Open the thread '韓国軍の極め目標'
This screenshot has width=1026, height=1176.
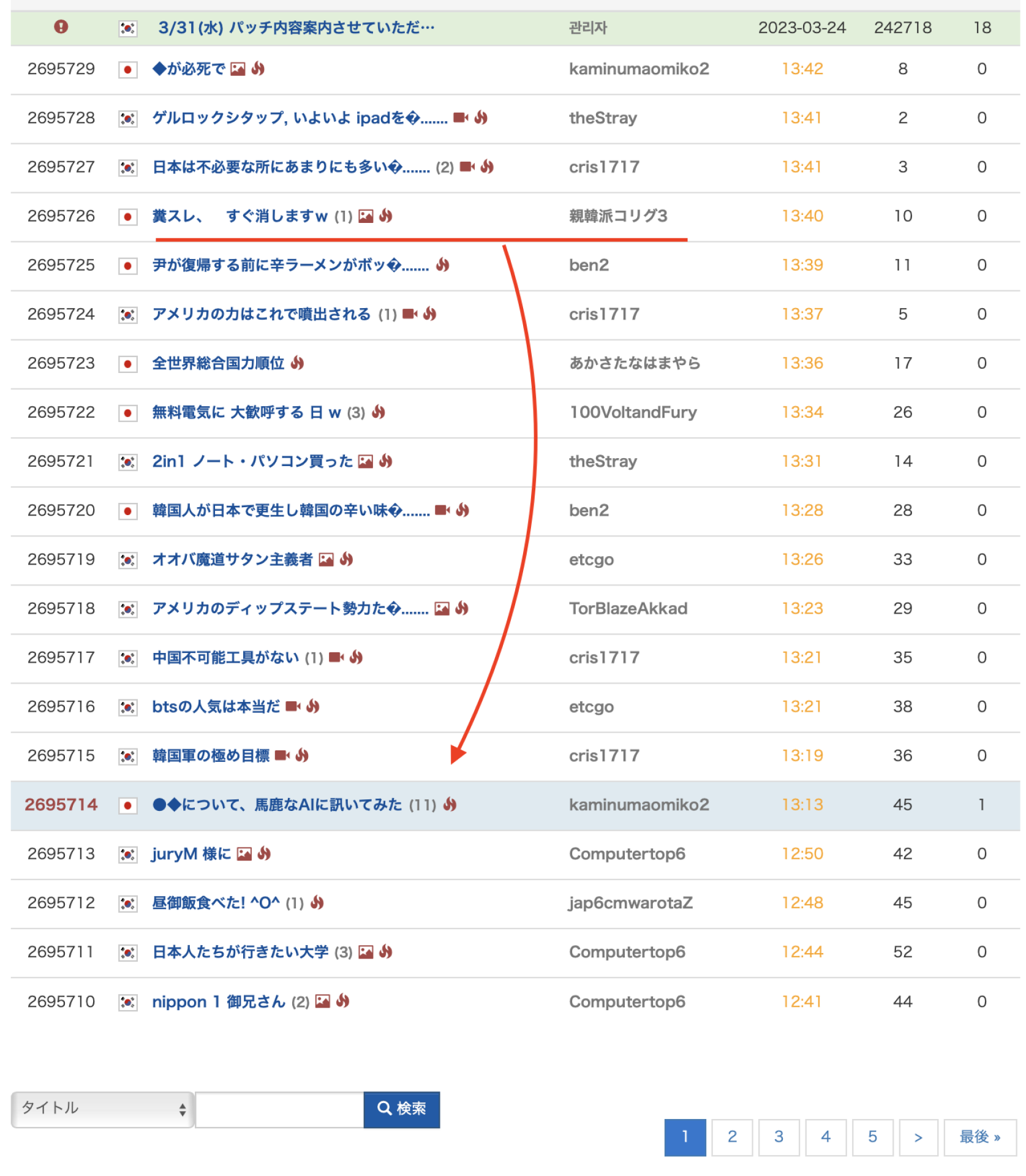coord(211,755)
